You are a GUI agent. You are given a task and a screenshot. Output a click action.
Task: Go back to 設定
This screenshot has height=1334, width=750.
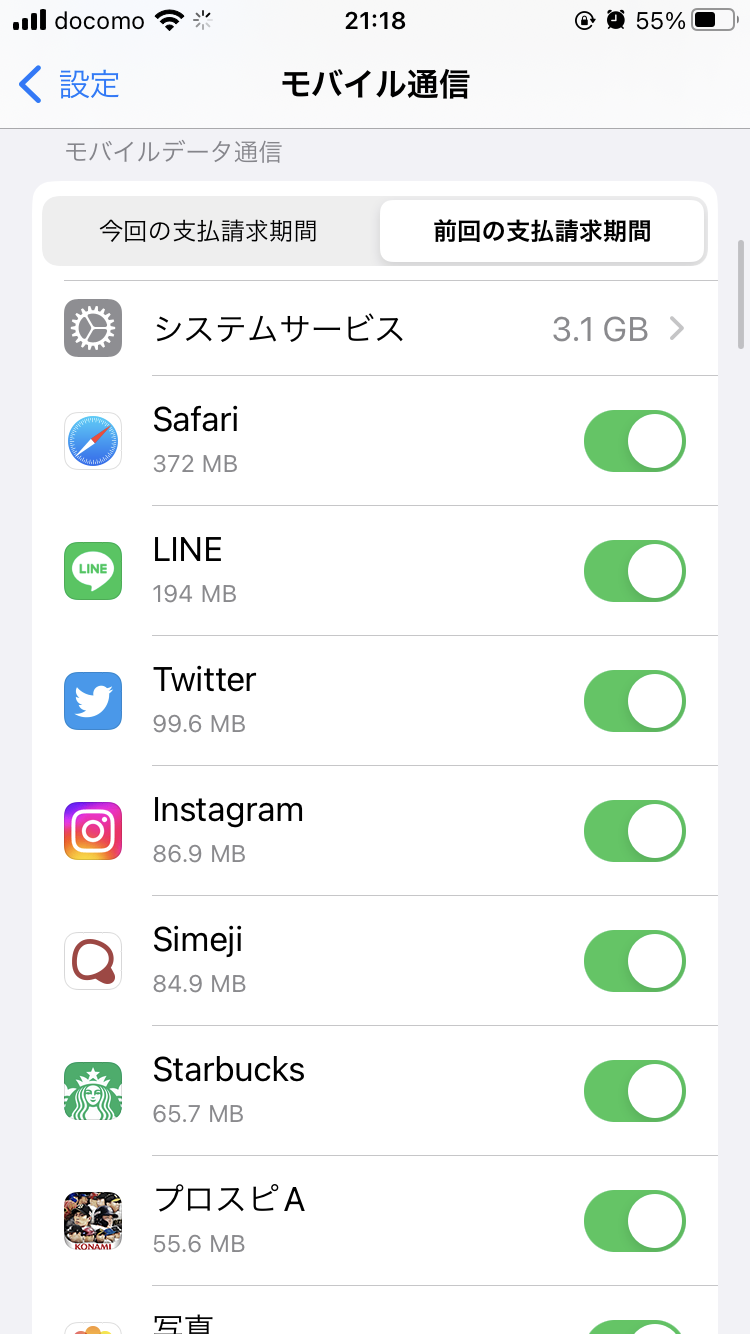click(x=70, y=84)
